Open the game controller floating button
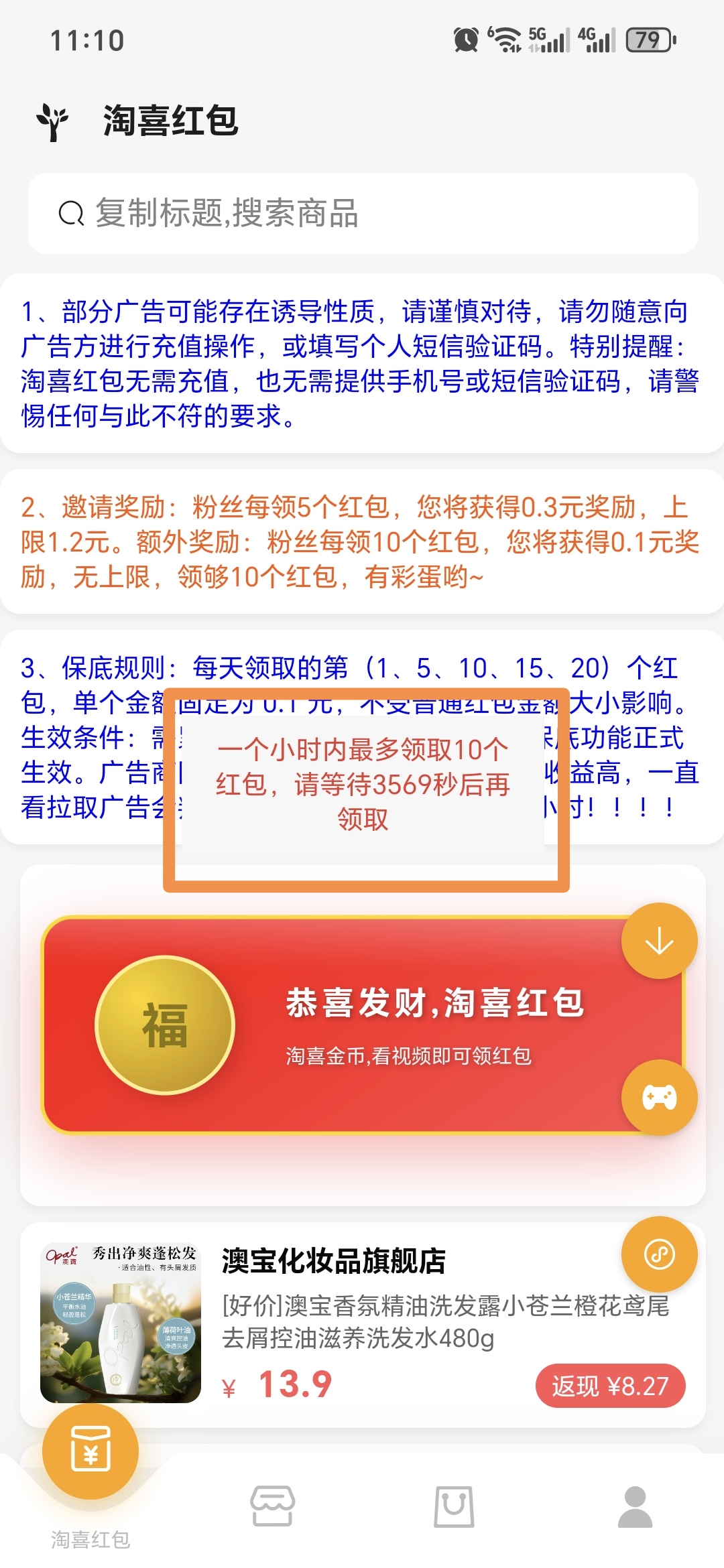The height and width of the screenshot is (1568, 724). 659,1098
